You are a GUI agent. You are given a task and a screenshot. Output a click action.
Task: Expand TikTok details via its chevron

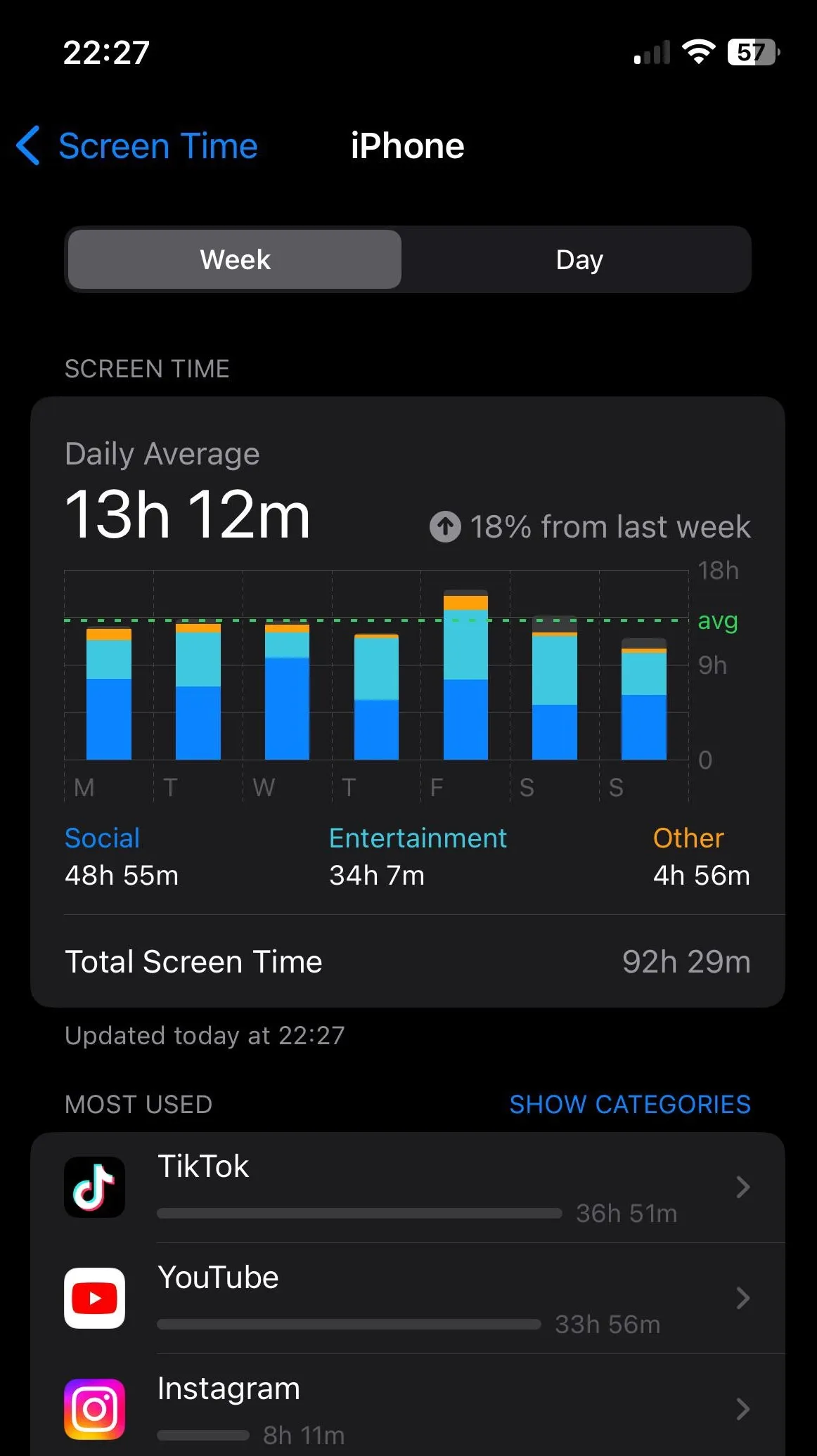tap(742, 1188)
